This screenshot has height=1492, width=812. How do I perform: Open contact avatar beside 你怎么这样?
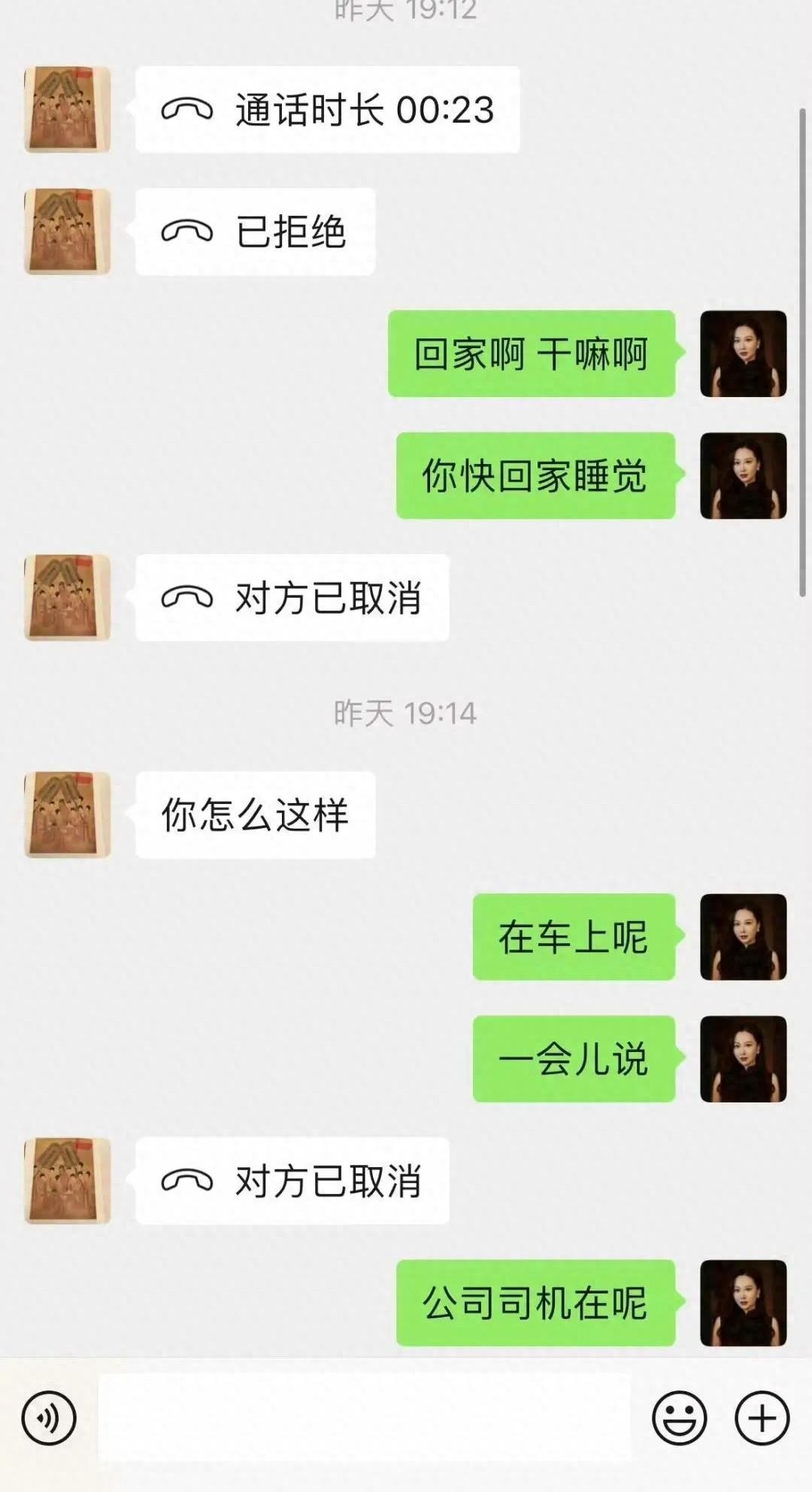pos(68,814)
